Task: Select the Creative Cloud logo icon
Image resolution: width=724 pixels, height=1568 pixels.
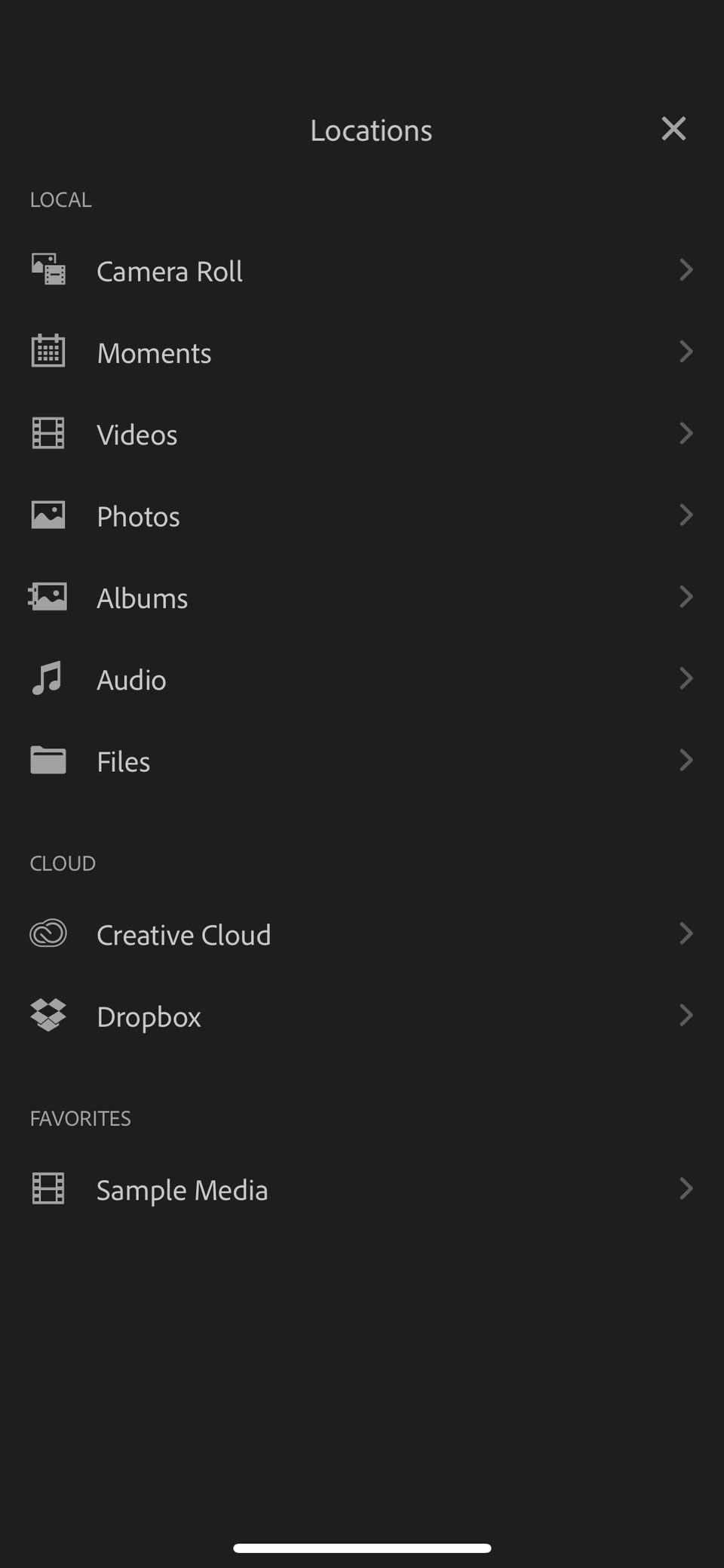Action: point(48,934)
